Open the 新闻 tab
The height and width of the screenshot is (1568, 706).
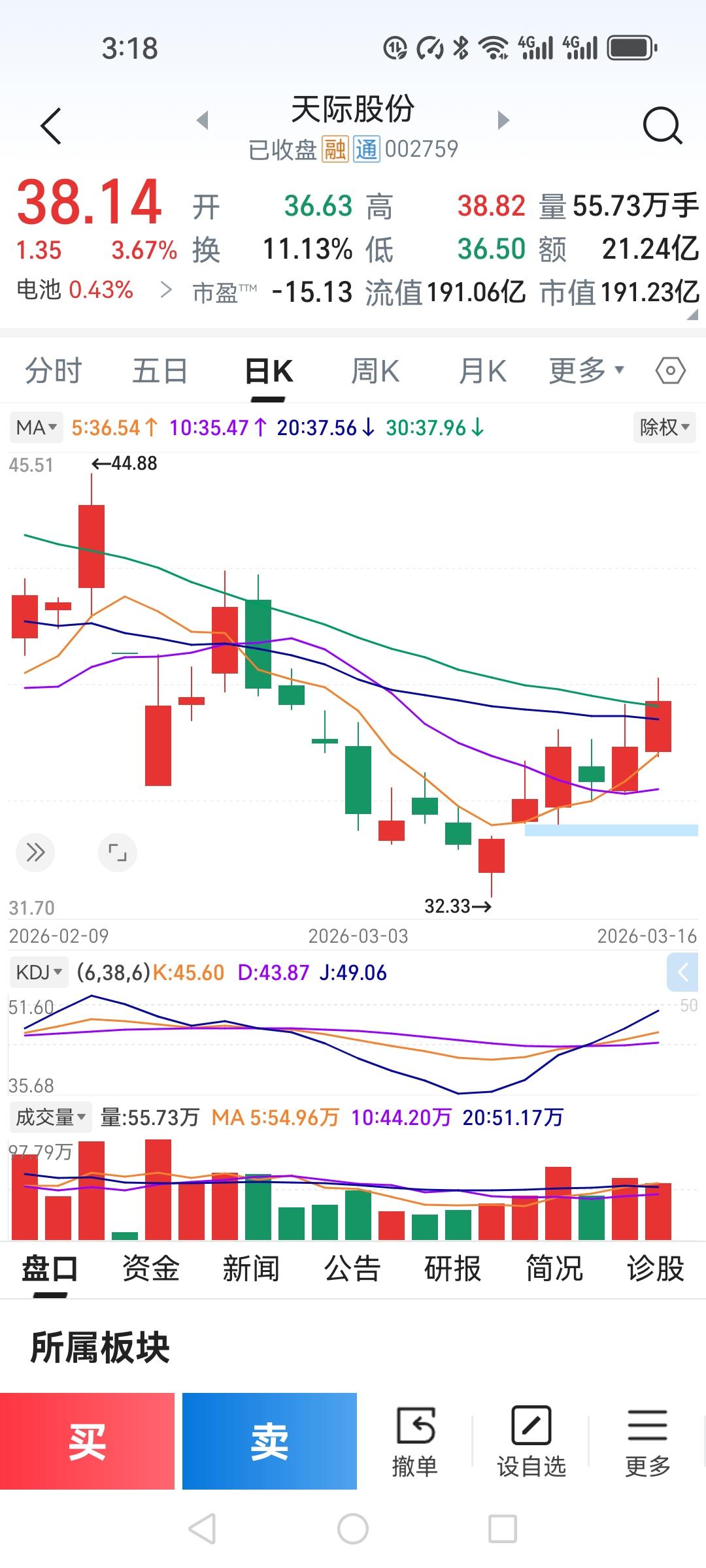click(x=251, y=1269)
